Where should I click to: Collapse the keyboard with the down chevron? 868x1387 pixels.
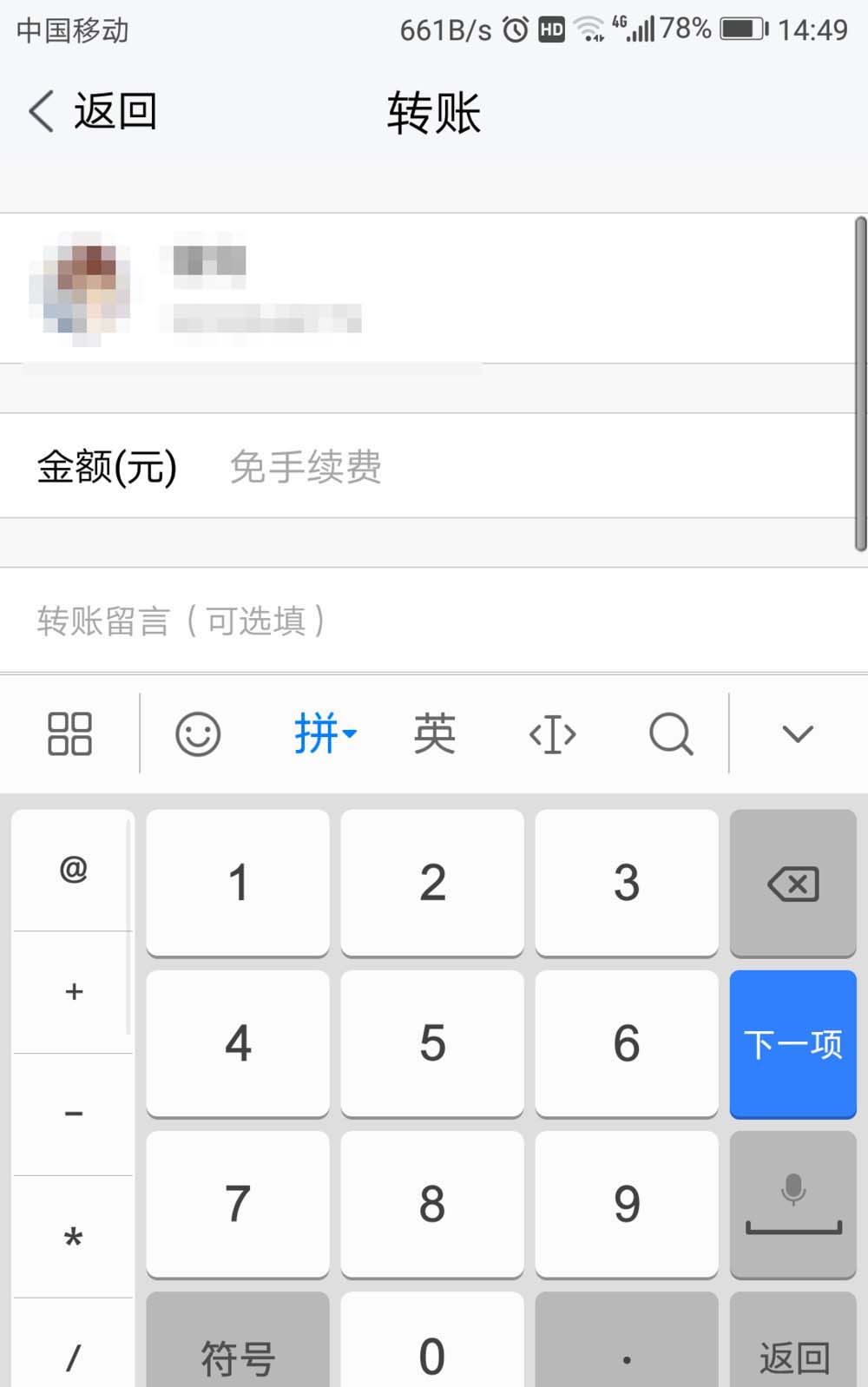pos(797,734)
